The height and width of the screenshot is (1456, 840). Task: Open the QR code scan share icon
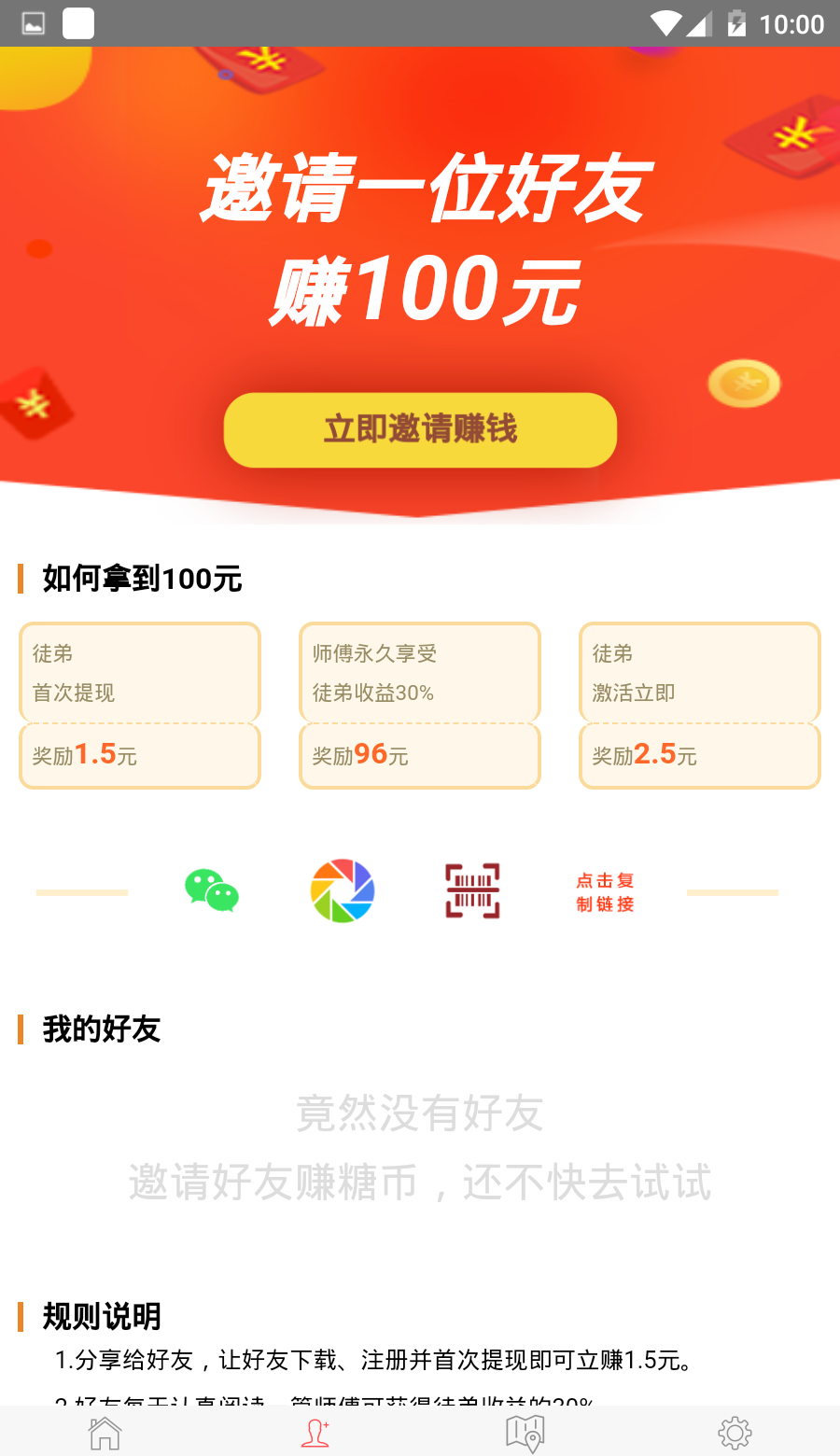[x=472, y=891]
